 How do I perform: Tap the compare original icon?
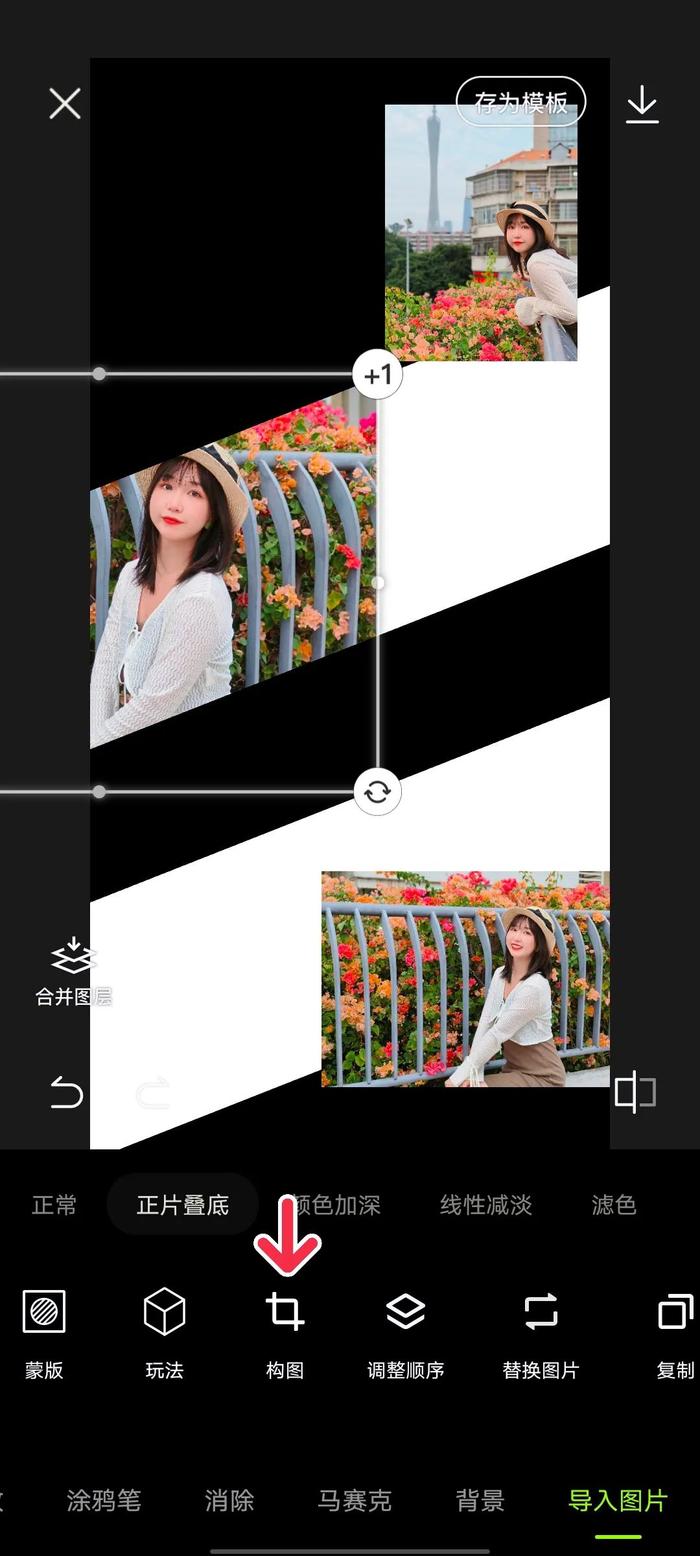(x=635, y=1092)
